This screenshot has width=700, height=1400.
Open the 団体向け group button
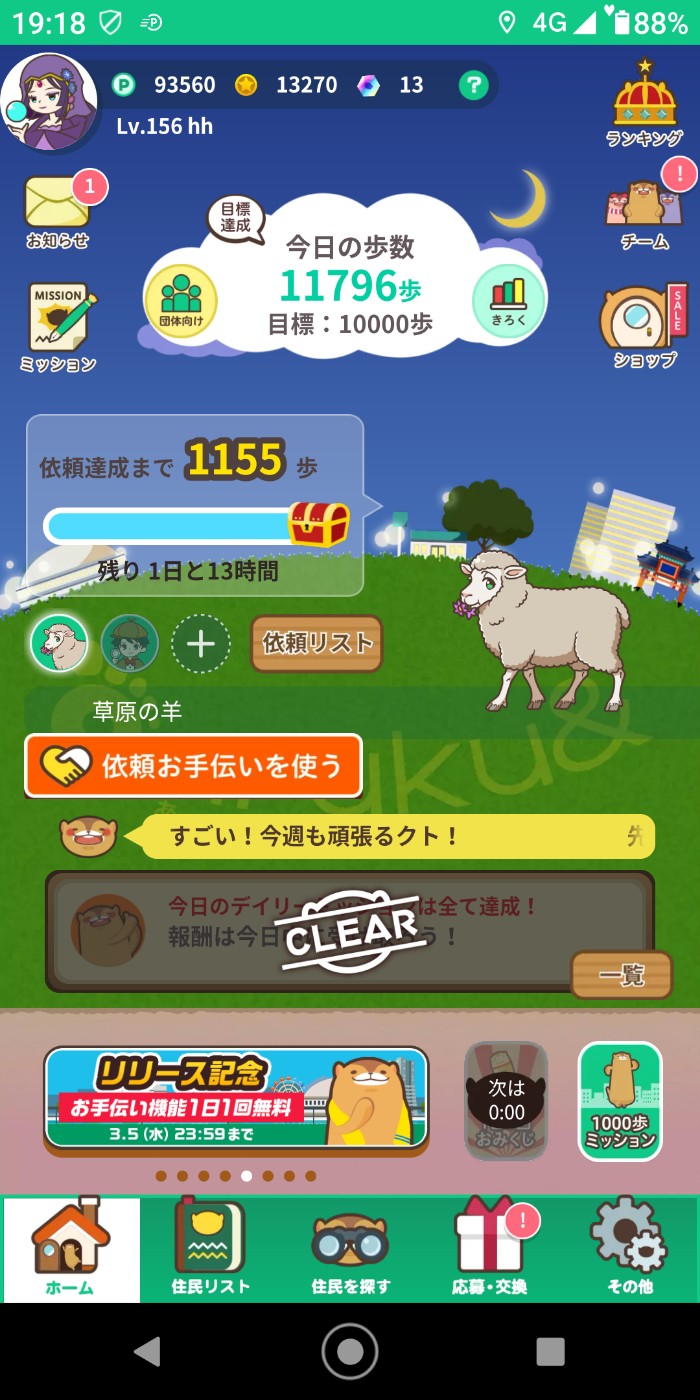coord(181,301)
